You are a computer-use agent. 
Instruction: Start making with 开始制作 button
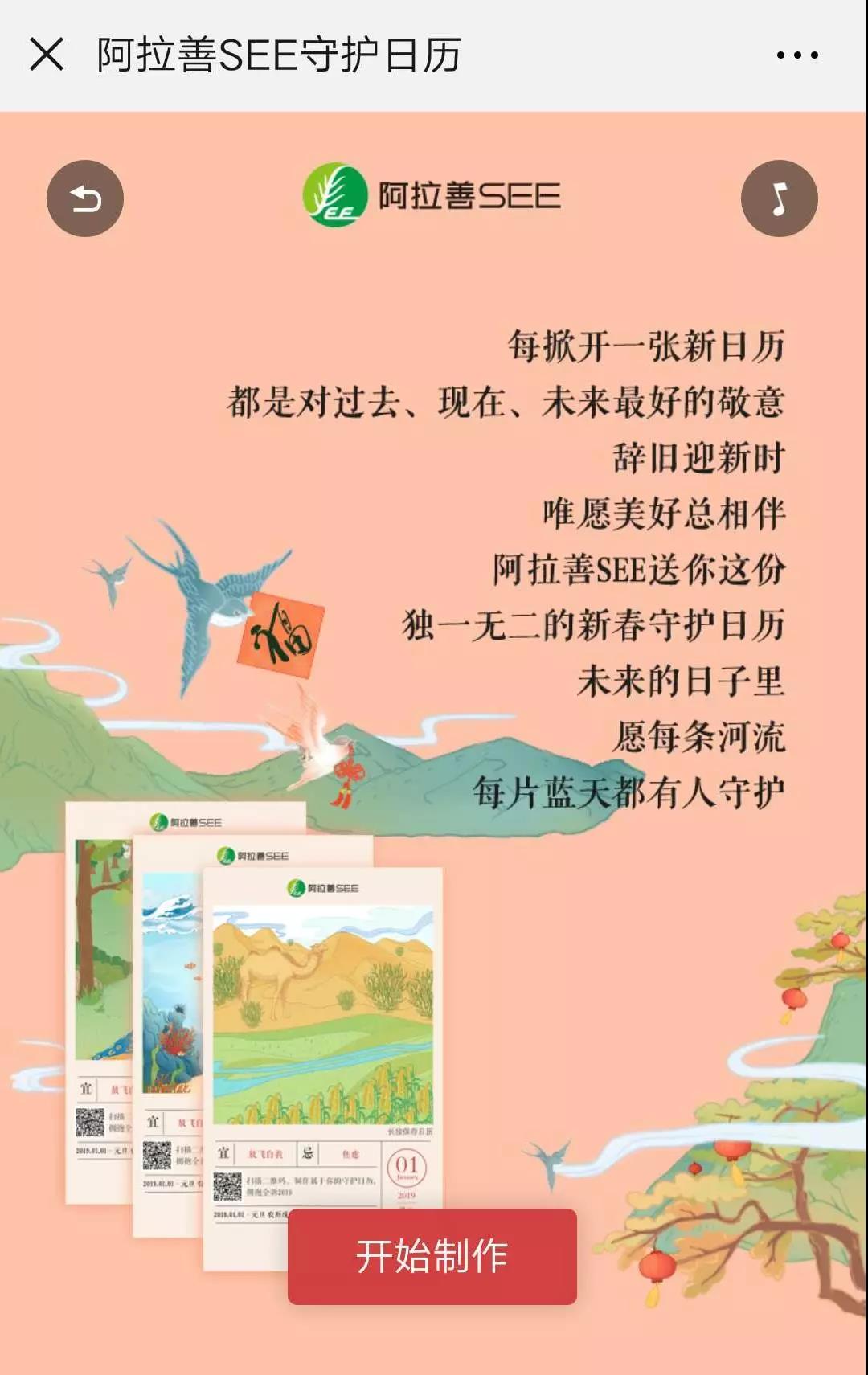432,1256
